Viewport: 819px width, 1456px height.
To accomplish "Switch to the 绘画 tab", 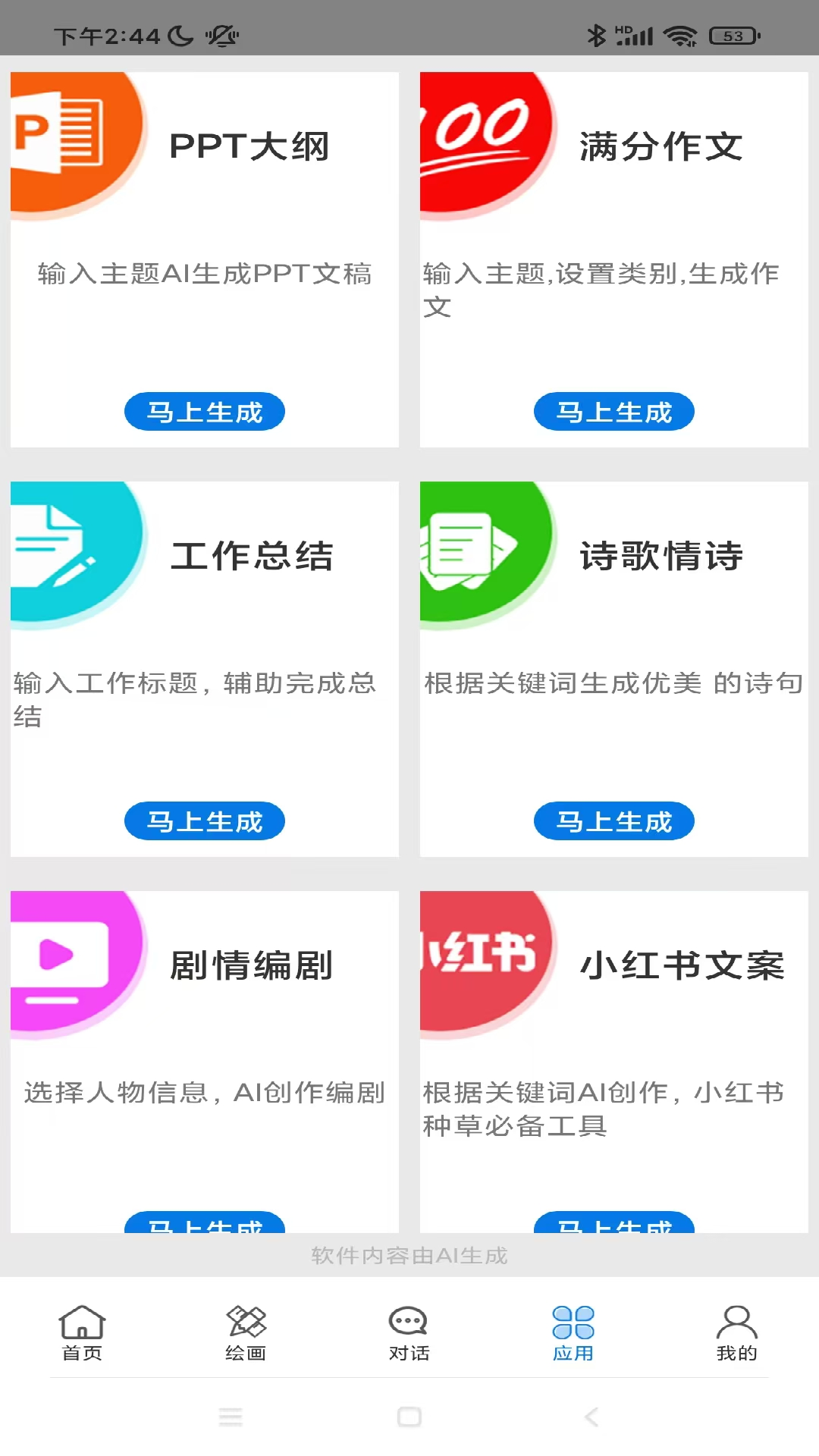I will [246, 1333].
